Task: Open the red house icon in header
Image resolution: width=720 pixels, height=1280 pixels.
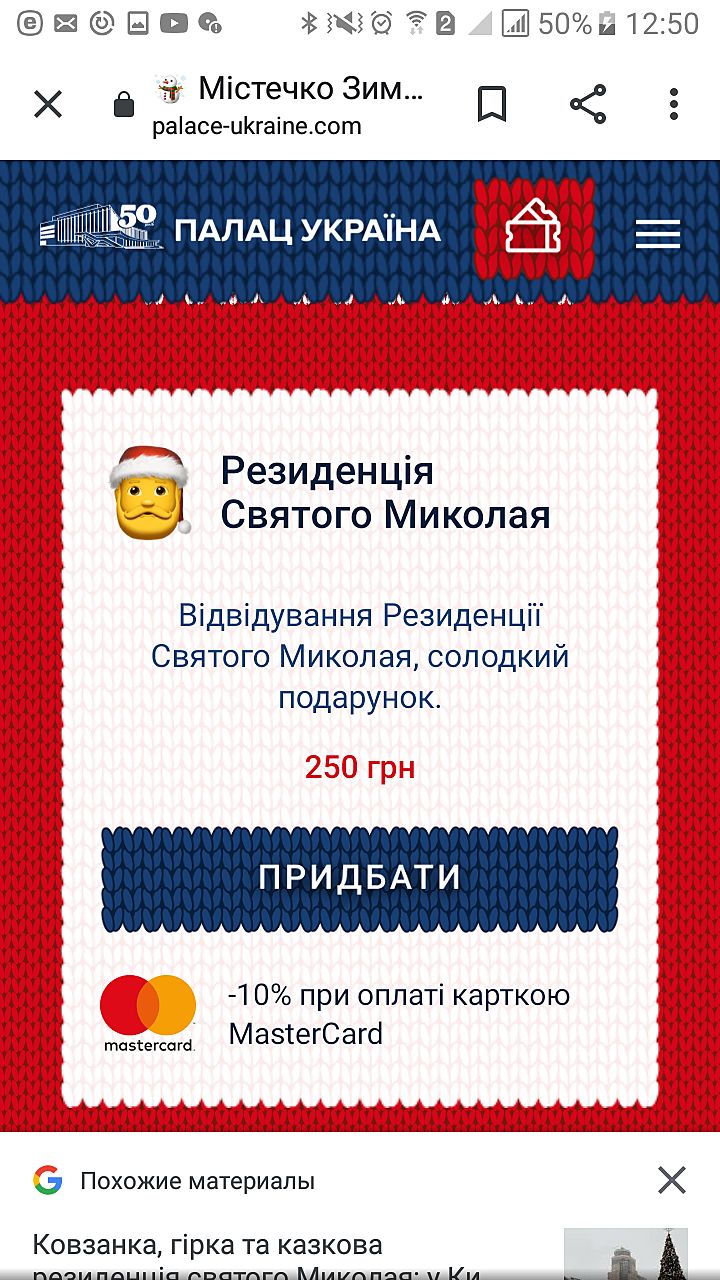Action: [x=533, y=227]
